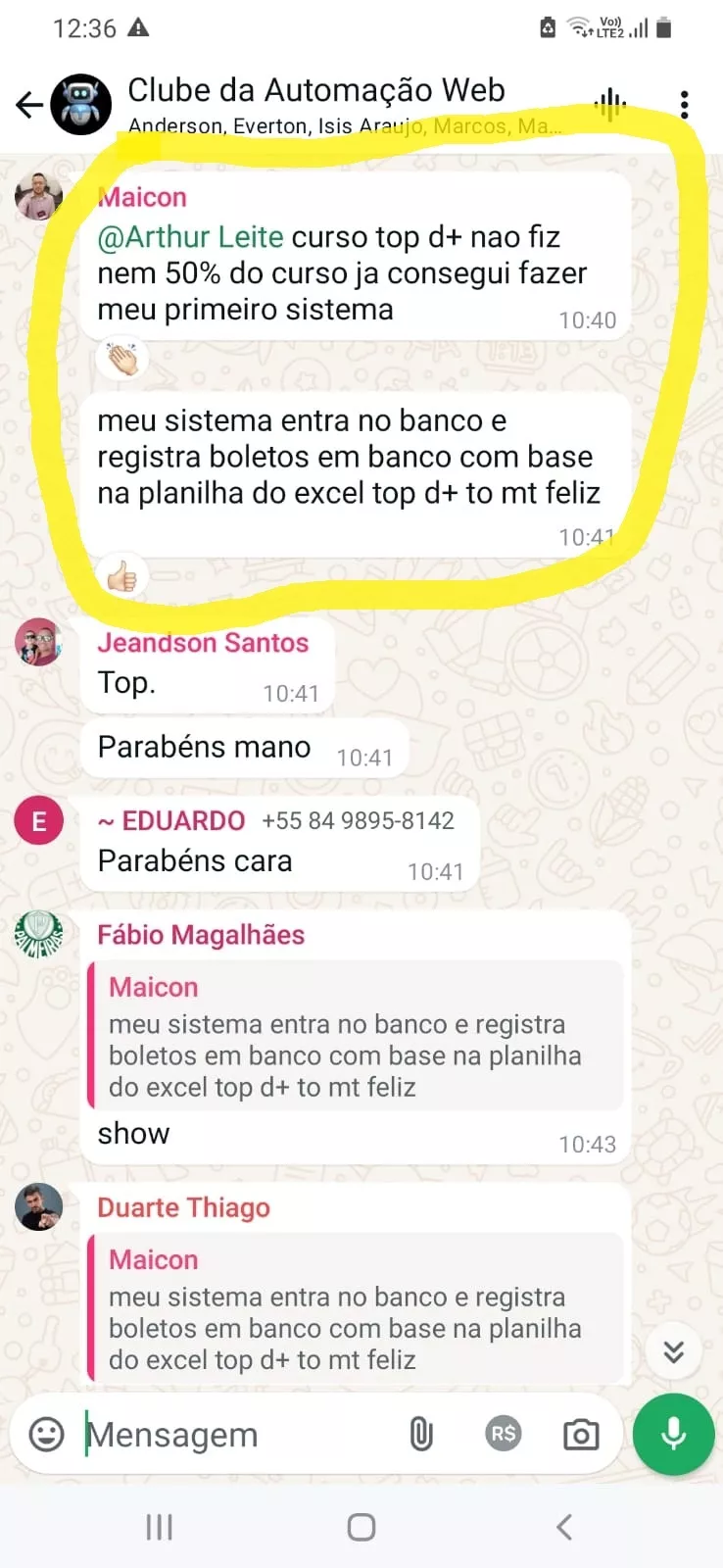Jump to the latest messages
Image resolution: width=723 pixels, height=1568 pixels.
tap(673, 1352)
